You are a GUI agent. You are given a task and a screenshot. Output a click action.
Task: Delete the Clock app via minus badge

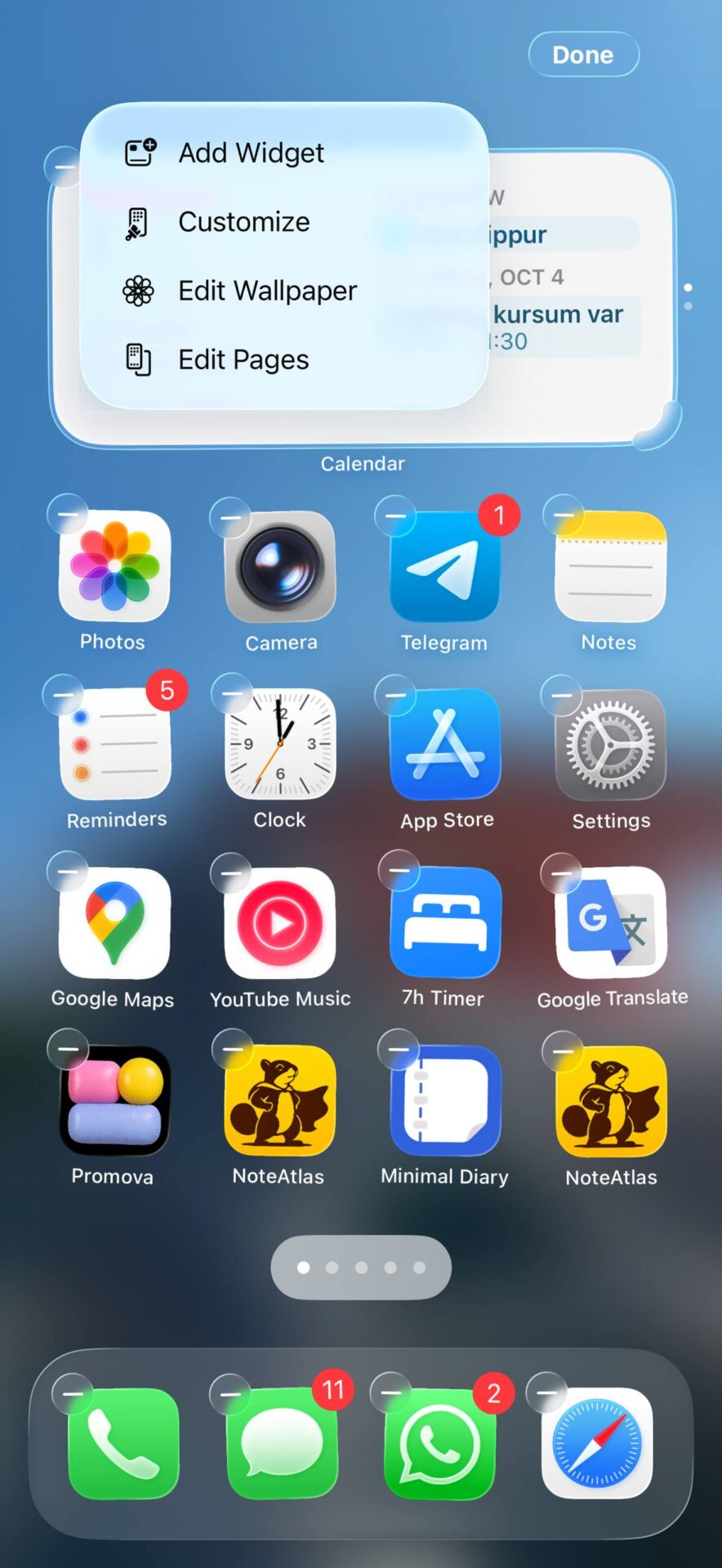click(232, 694)
